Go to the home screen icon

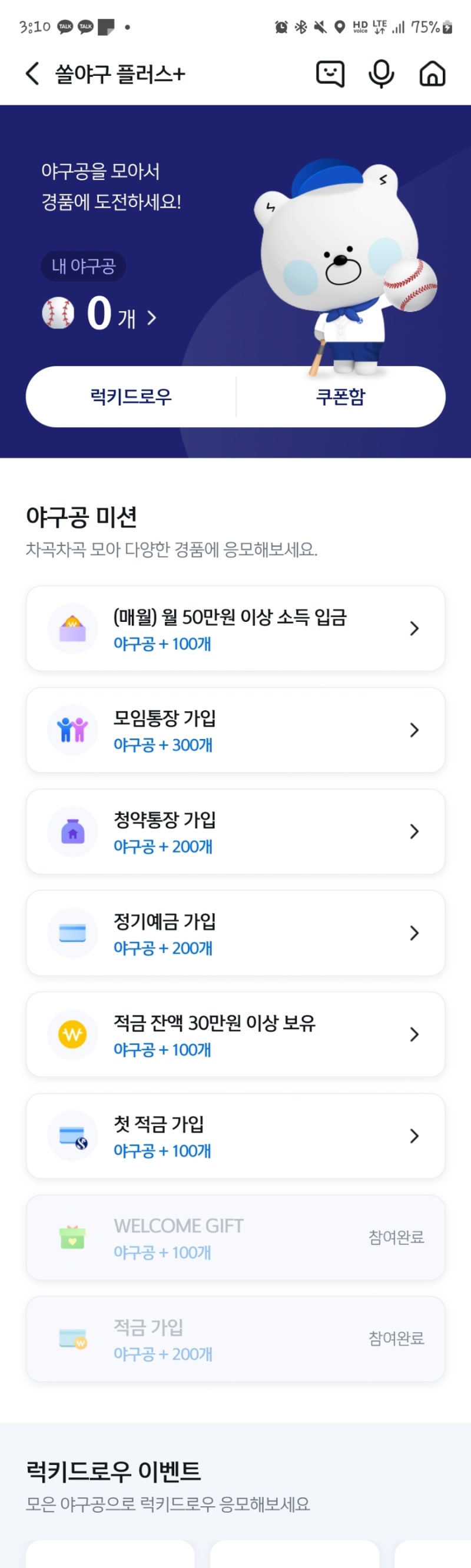[432, 74]
